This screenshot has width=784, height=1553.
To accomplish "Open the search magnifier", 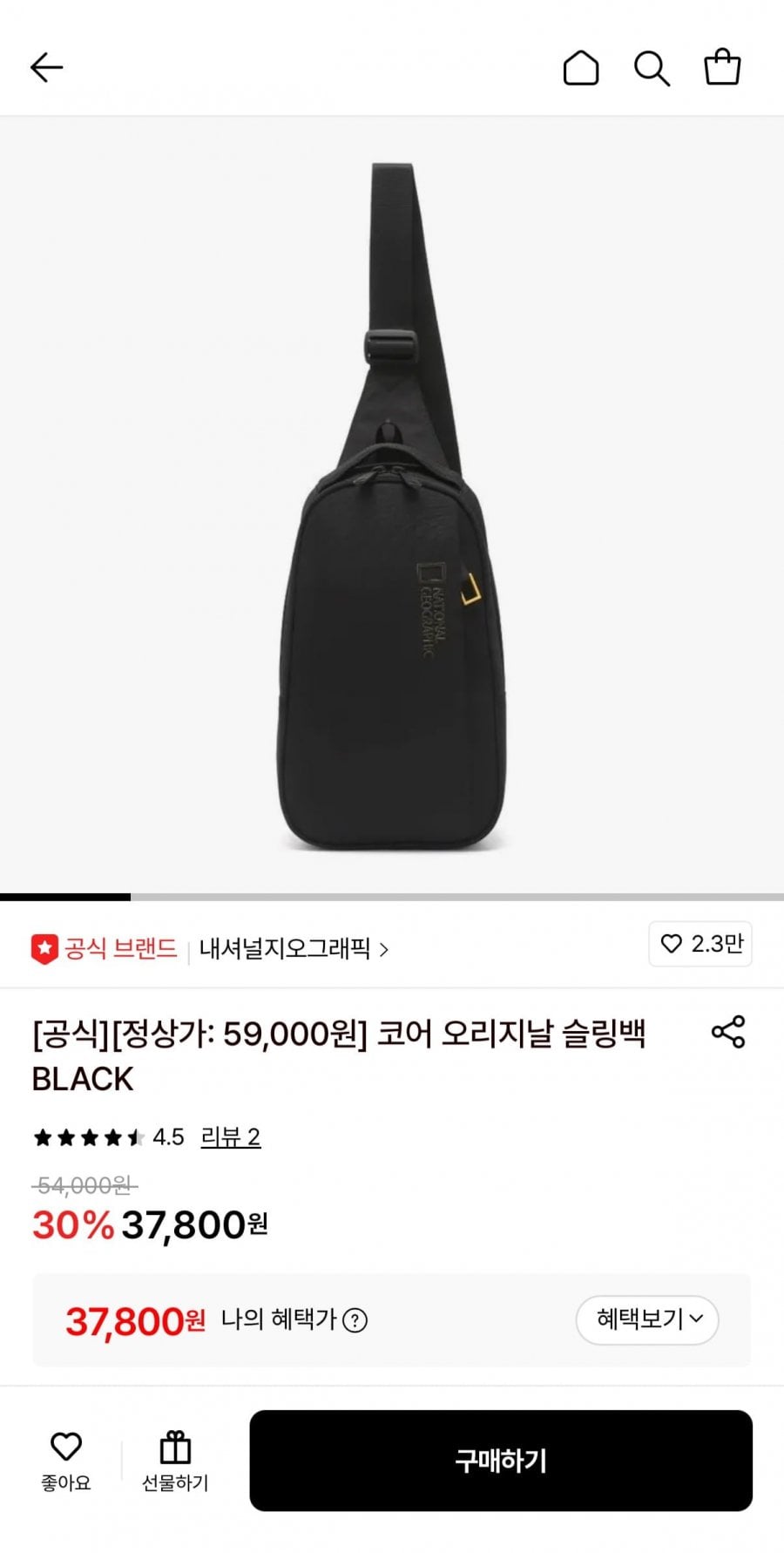I will coord(652,68).
